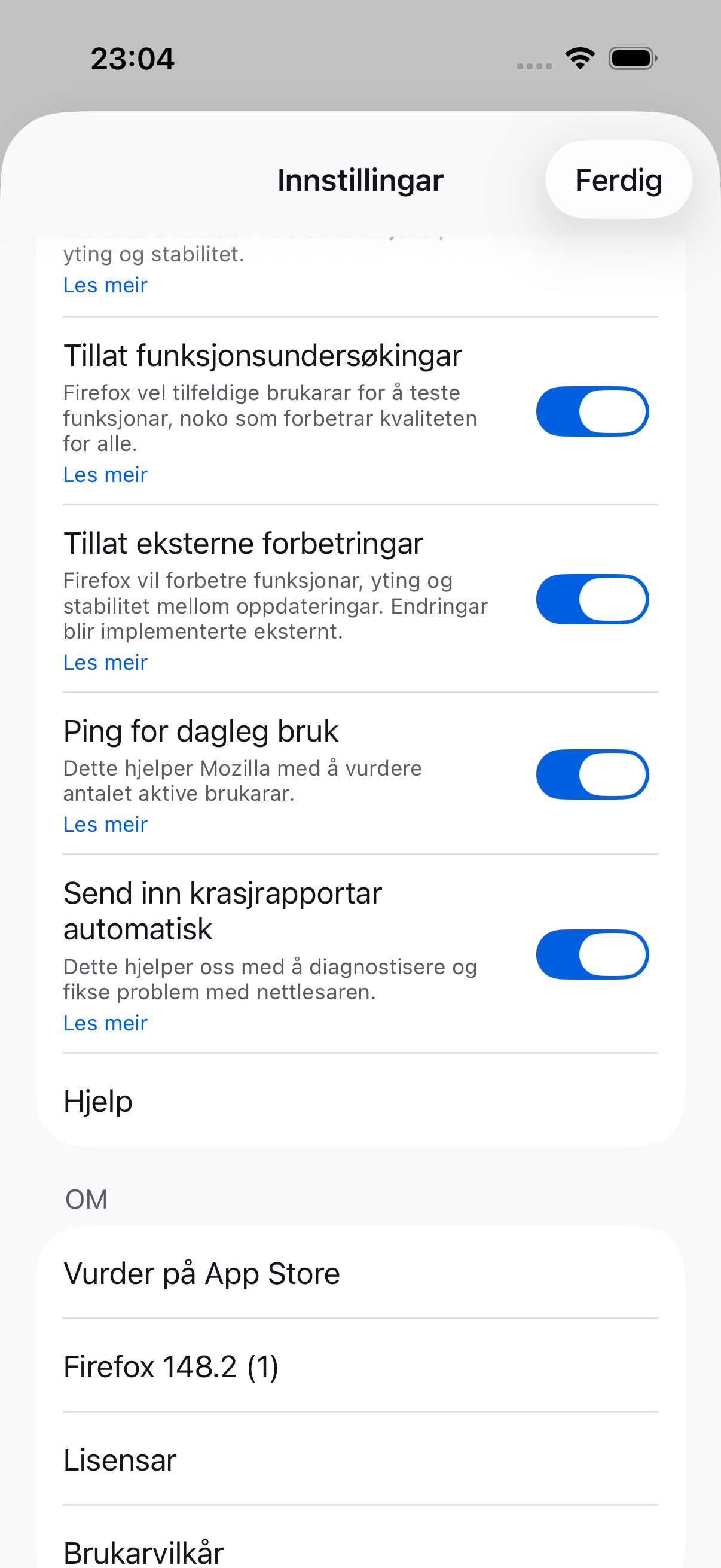Turn off Ping for dagleg bruk
721x1568 pixels.
(592, 774)
